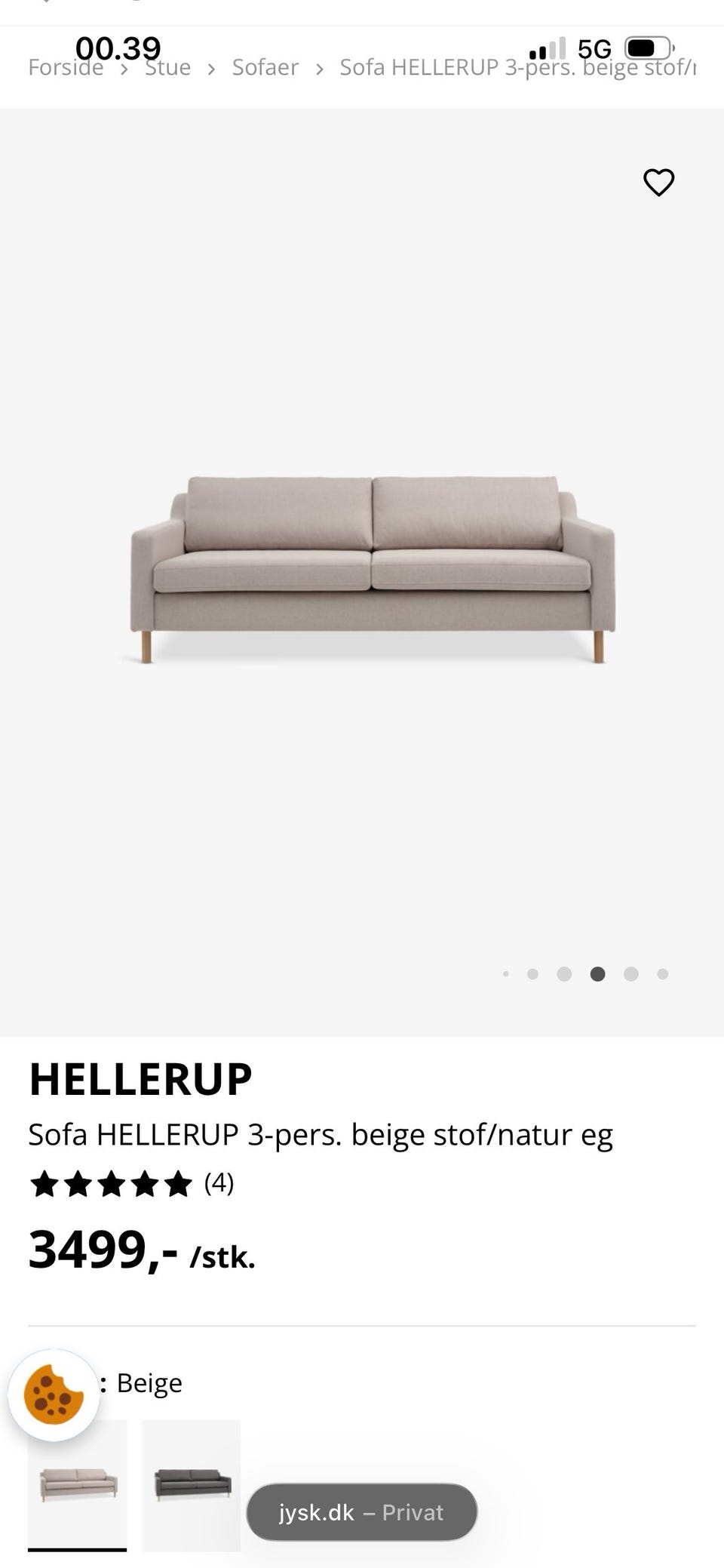The height and width of the screenshot is (1568, 724).
Task: Jump to the first carousel image dot
Action: (x=506, y=974)
